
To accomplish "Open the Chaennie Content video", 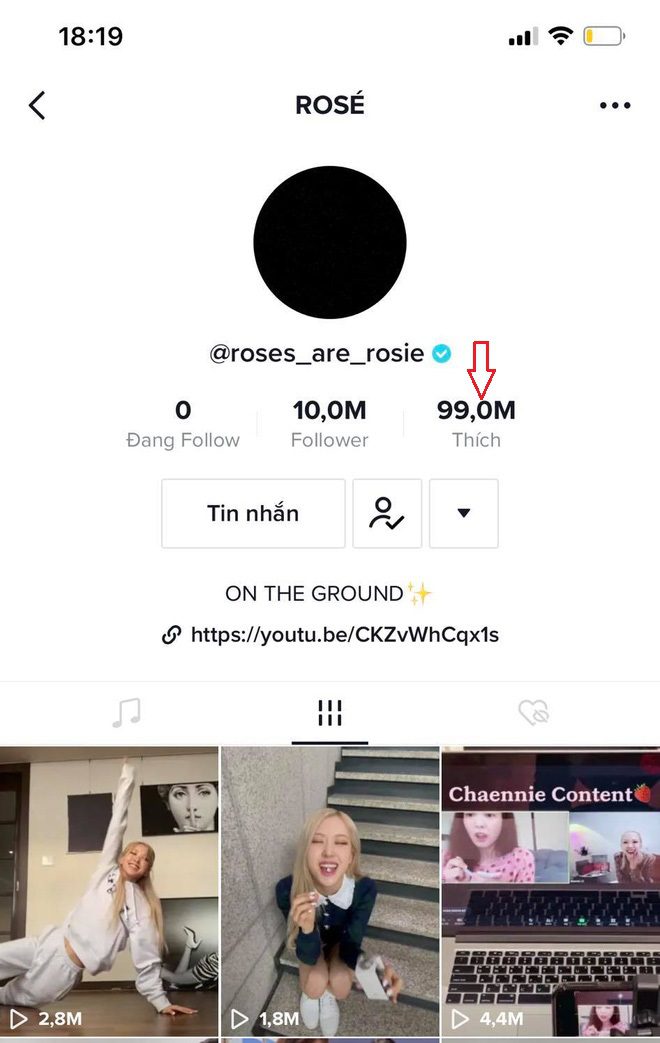I will [550, 890].
